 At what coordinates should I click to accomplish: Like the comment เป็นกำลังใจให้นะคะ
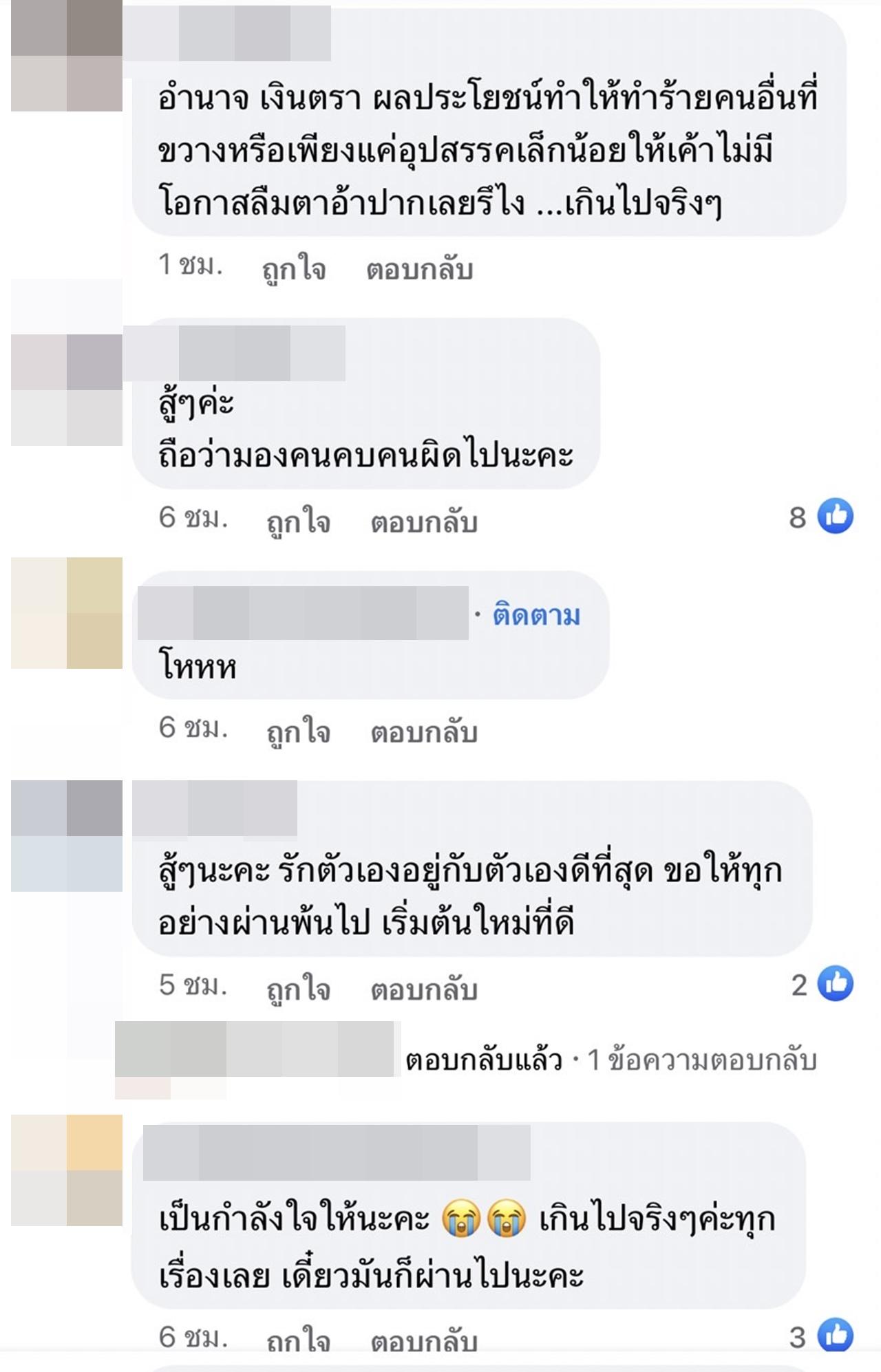[x=299, y=1339]
